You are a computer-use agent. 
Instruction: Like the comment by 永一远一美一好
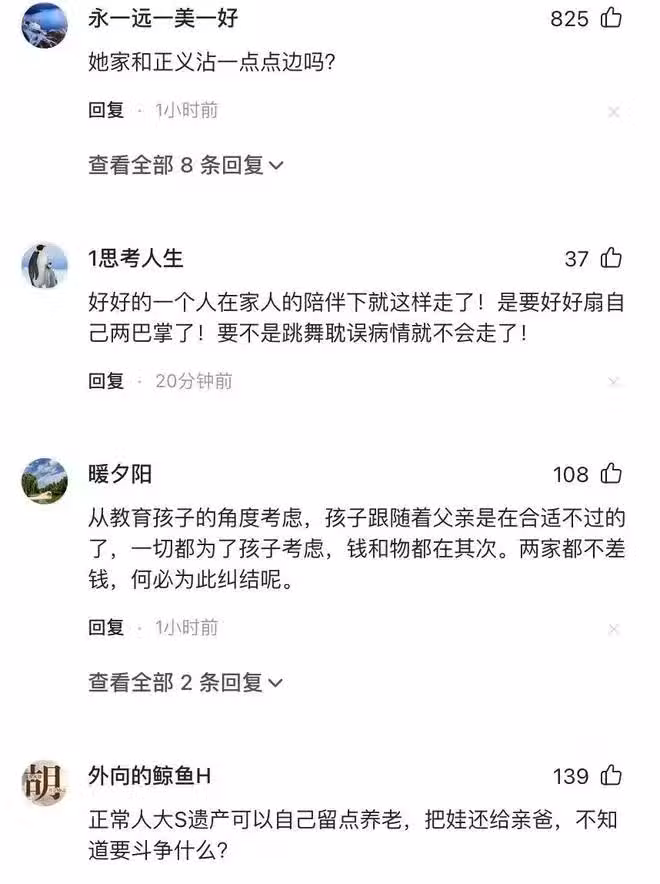coord(611,19)
